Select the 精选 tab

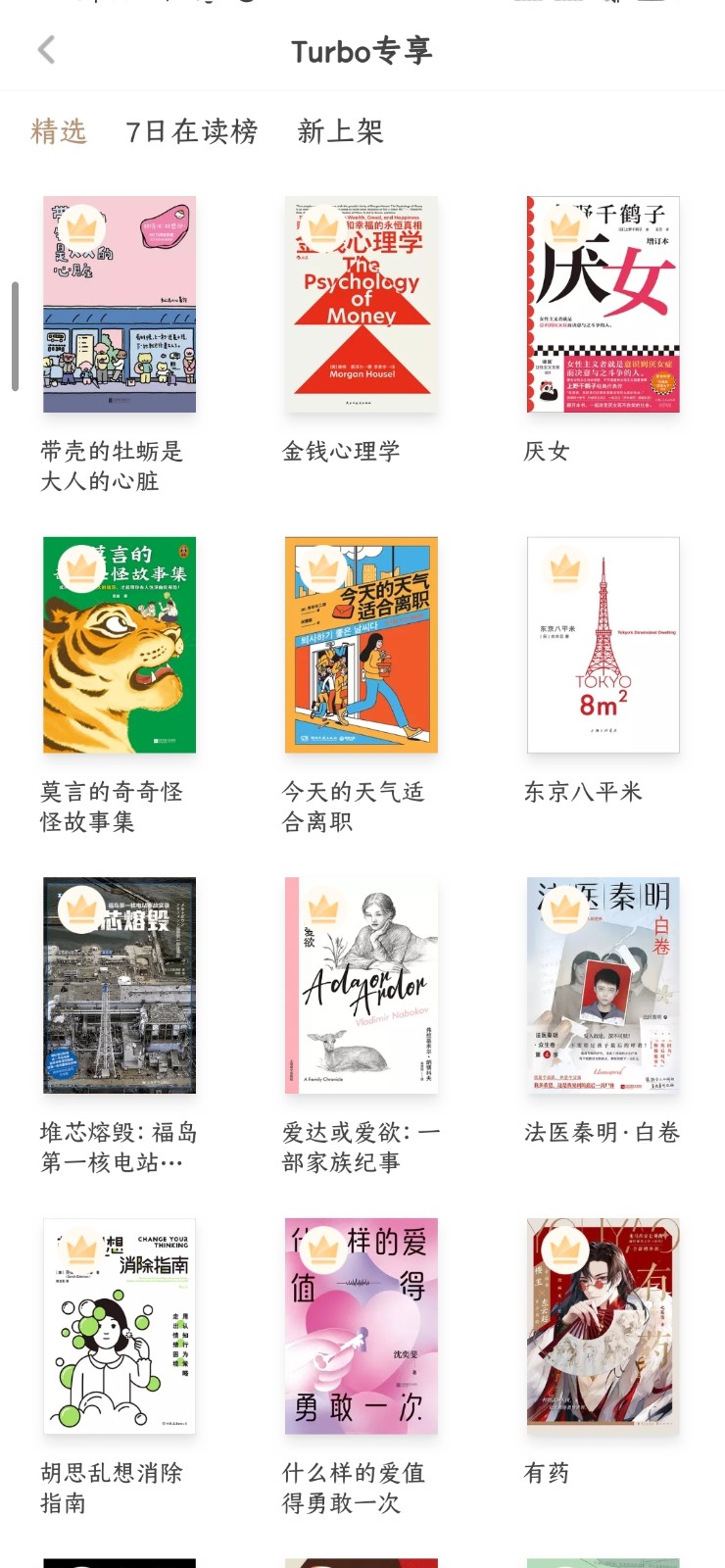click(x=57, y=128)
